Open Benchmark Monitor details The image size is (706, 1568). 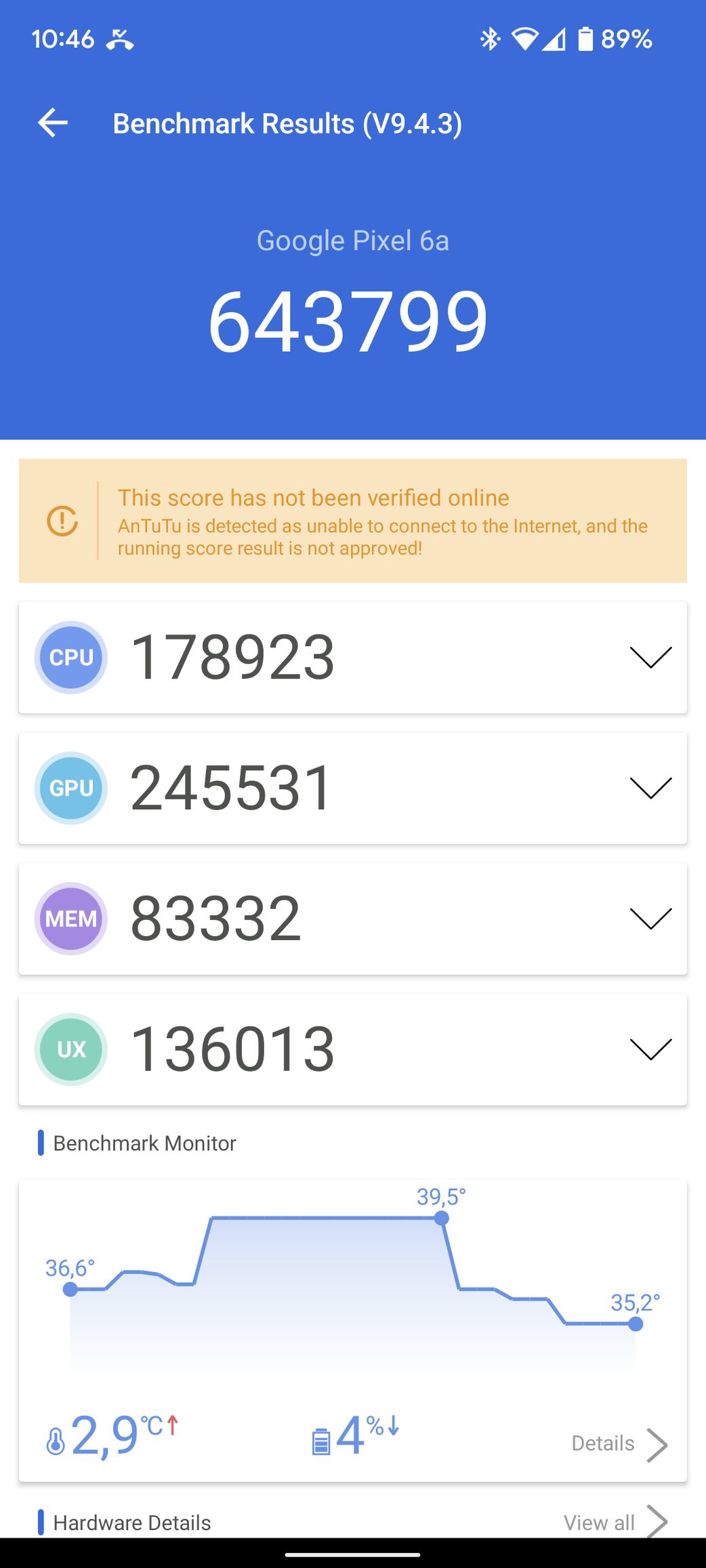tap(619, 1443)
